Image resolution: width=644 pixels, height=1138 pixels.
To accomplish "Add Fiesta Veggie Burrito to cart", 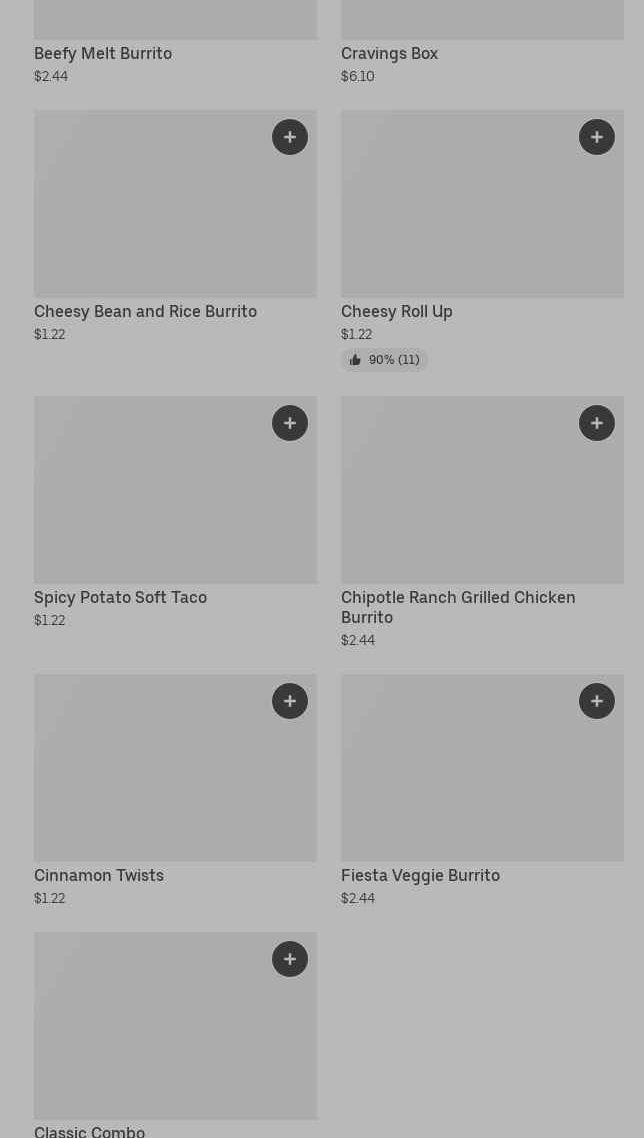I will click(597, 701).
